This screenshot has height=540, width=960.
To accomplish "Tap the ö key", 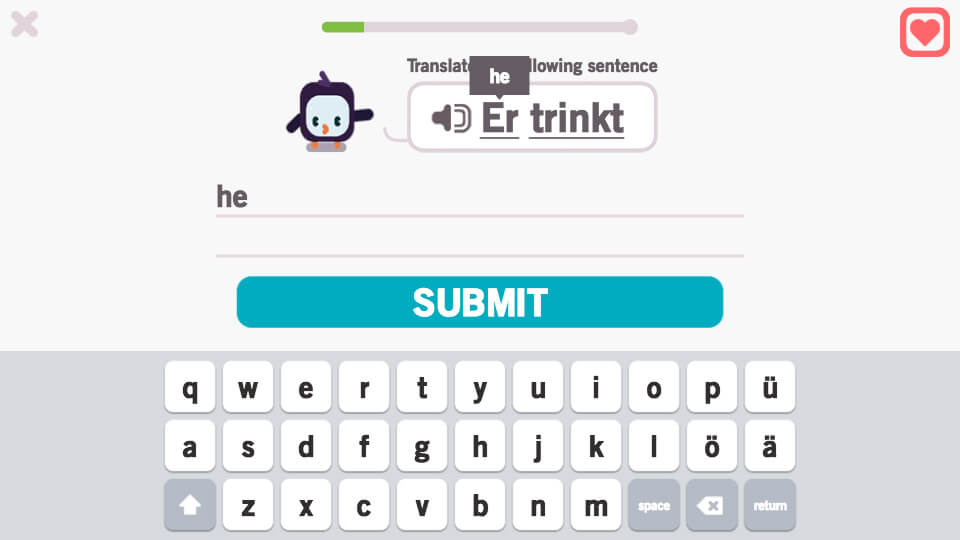I will 711,447.
